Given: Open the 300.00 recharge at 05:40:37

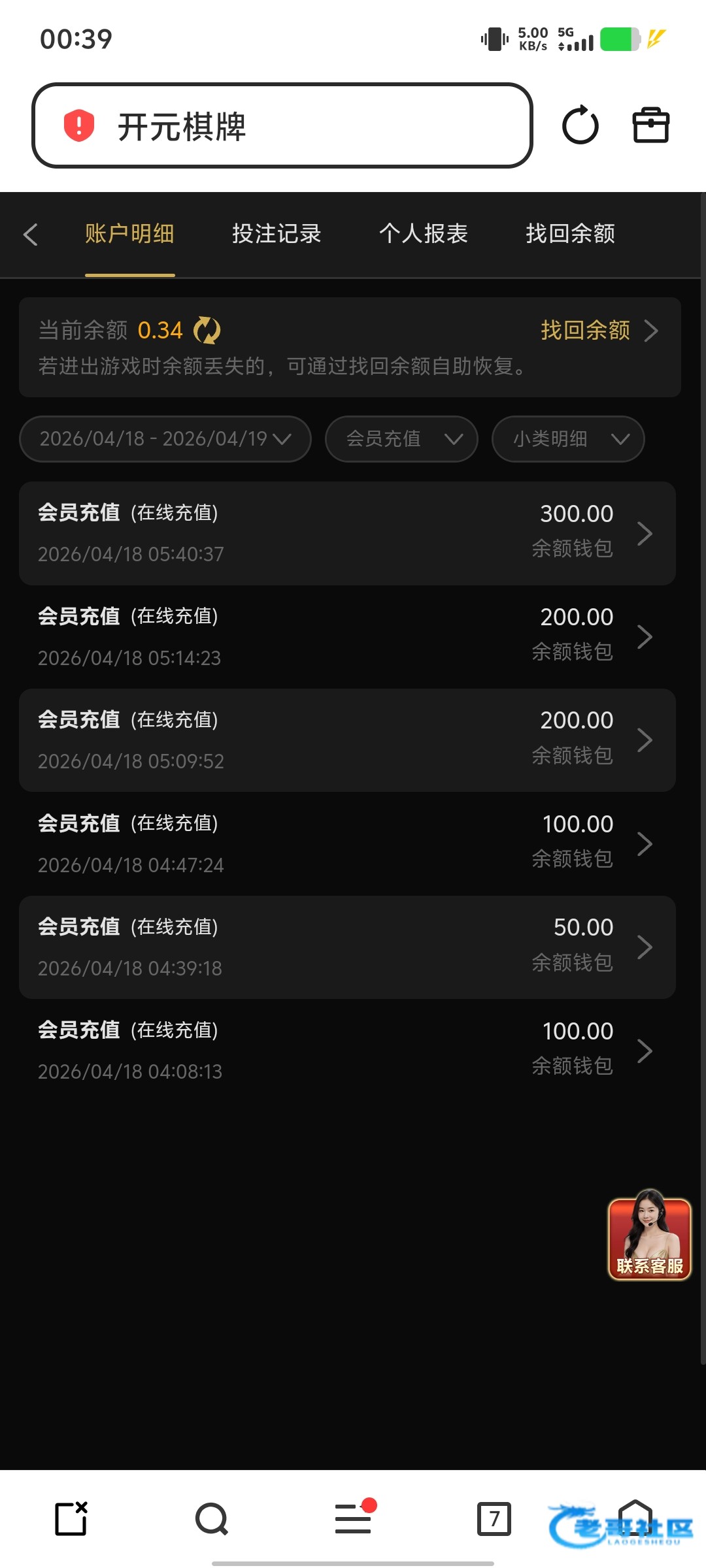Looking at the screenshot, I should click(346, 533).
